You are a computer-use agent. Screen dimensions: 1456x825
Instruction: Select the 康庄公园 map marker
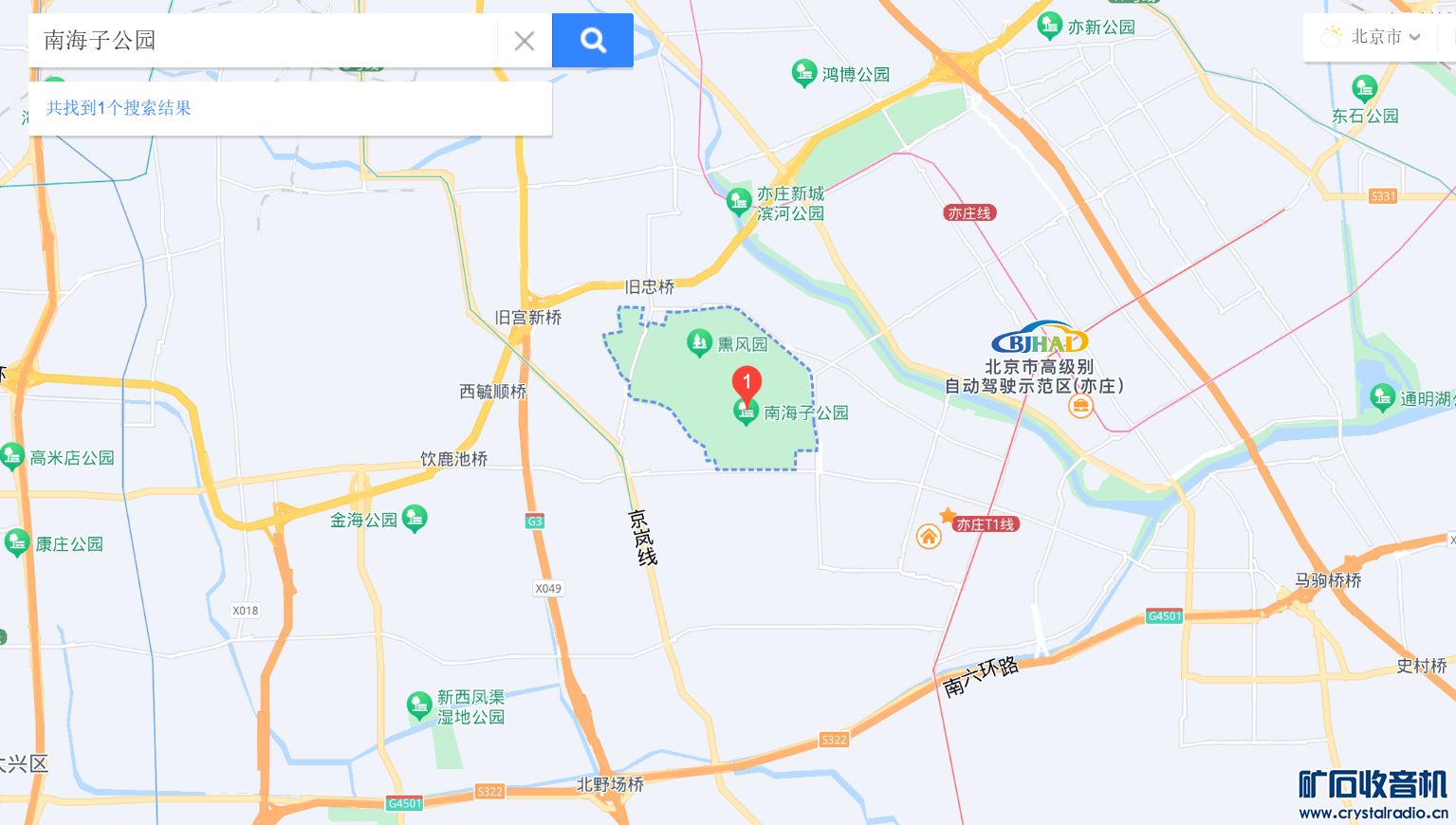[17, 543]
